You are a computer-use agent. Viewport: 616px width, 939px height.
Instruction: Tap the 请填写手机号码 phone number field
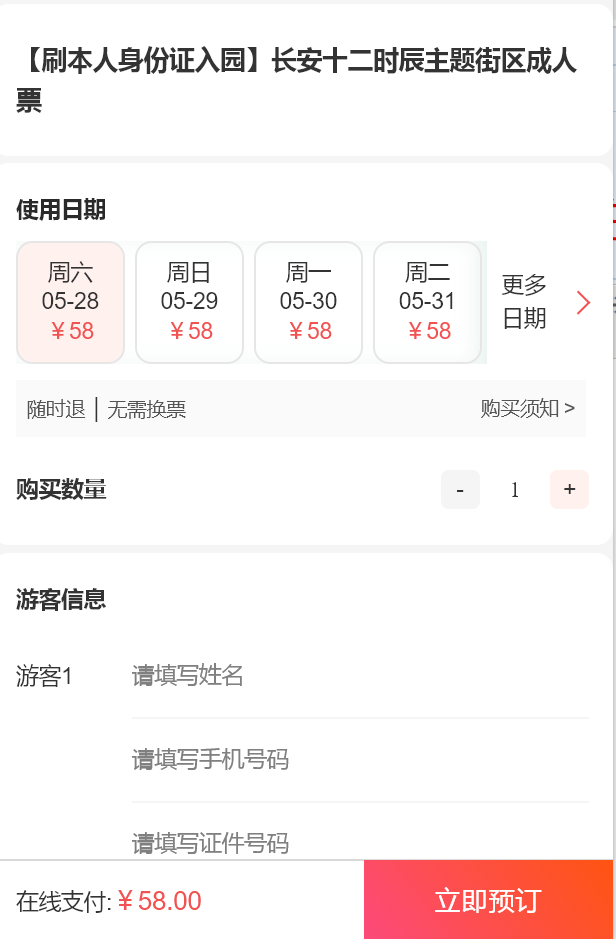[360, 760]
